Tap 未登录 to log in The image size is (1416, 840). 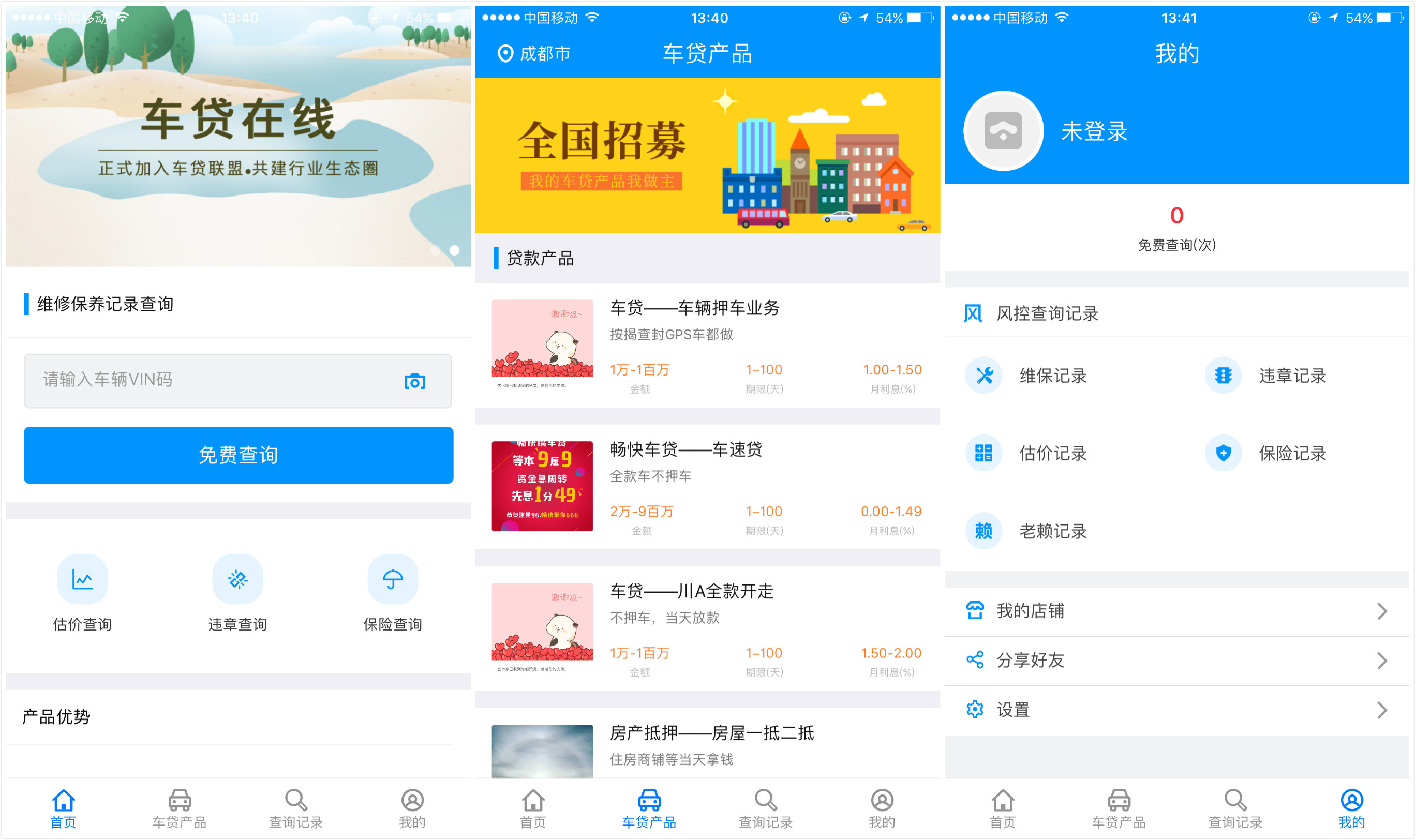pyautogui.click(x=1093, y=131)
